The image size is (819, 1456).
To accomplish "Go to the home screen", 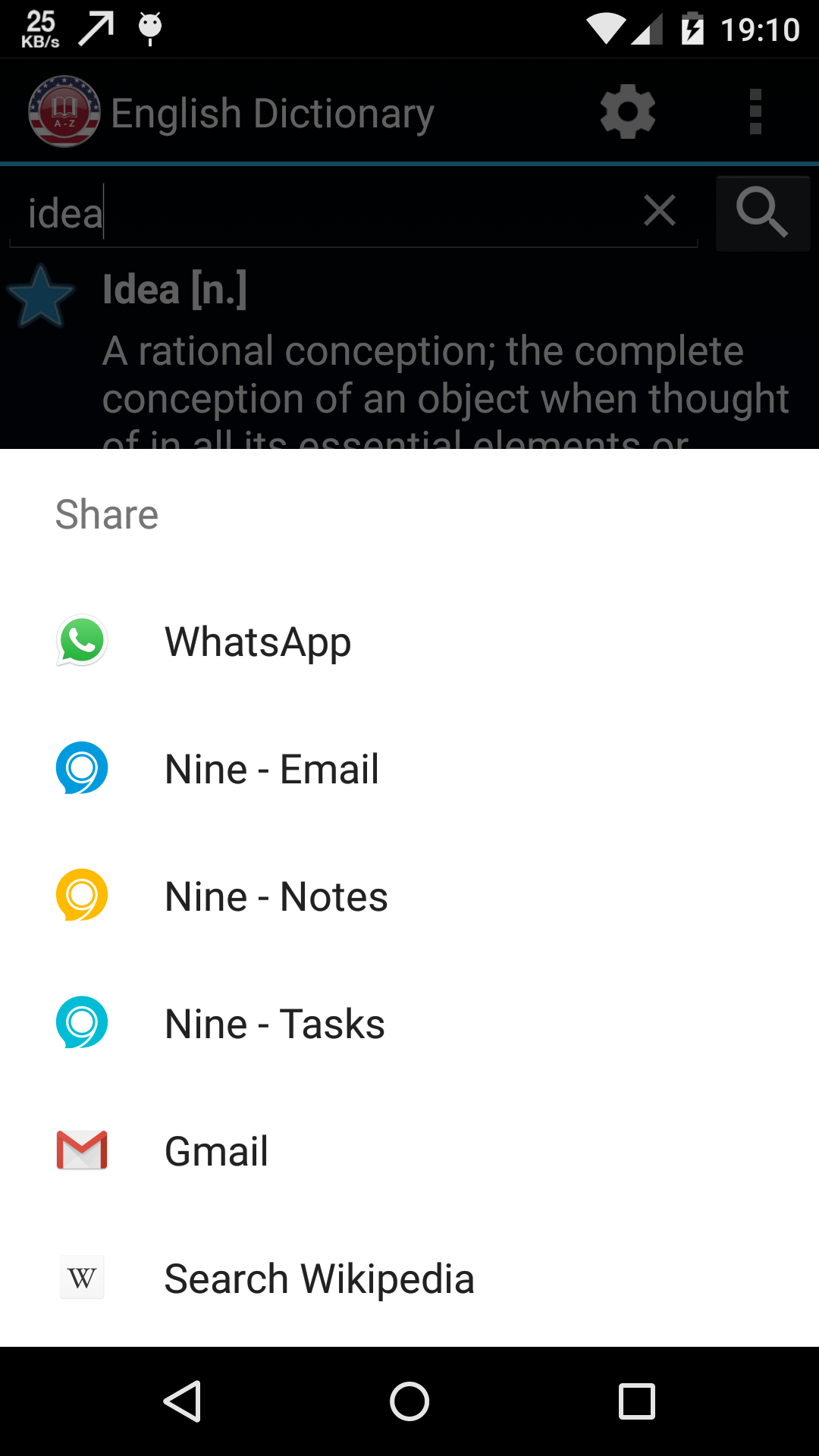I will pos(409,1401).
